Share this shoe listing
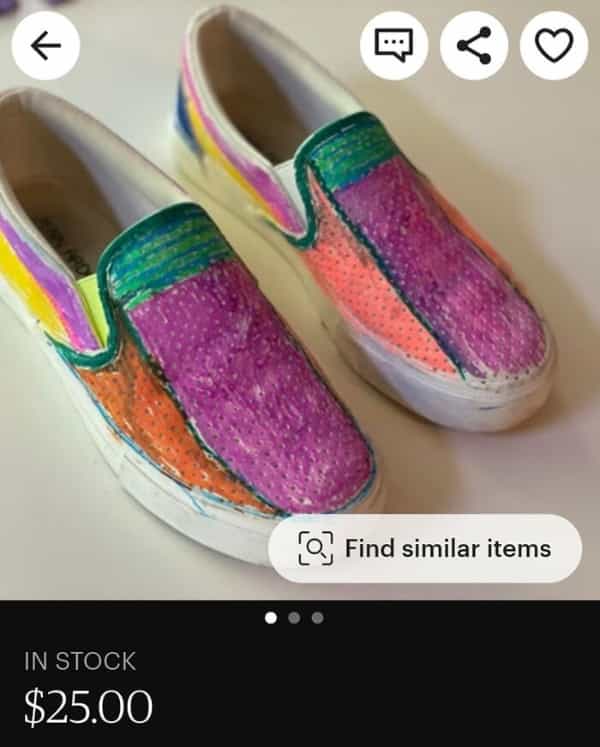 [x=474, y=46]
